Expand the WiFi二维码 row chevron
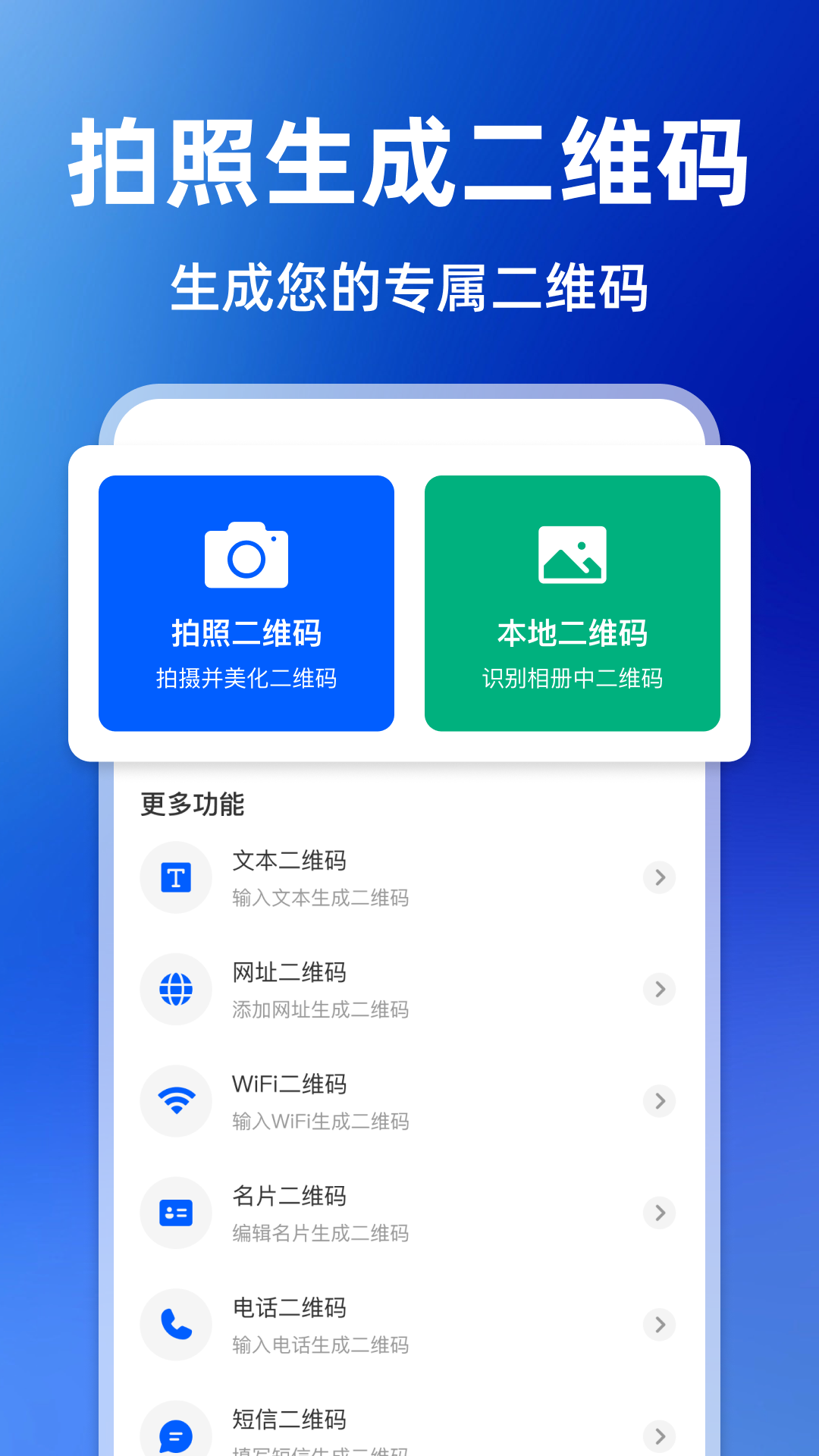819x1456 pixels. coord(658,1100)
